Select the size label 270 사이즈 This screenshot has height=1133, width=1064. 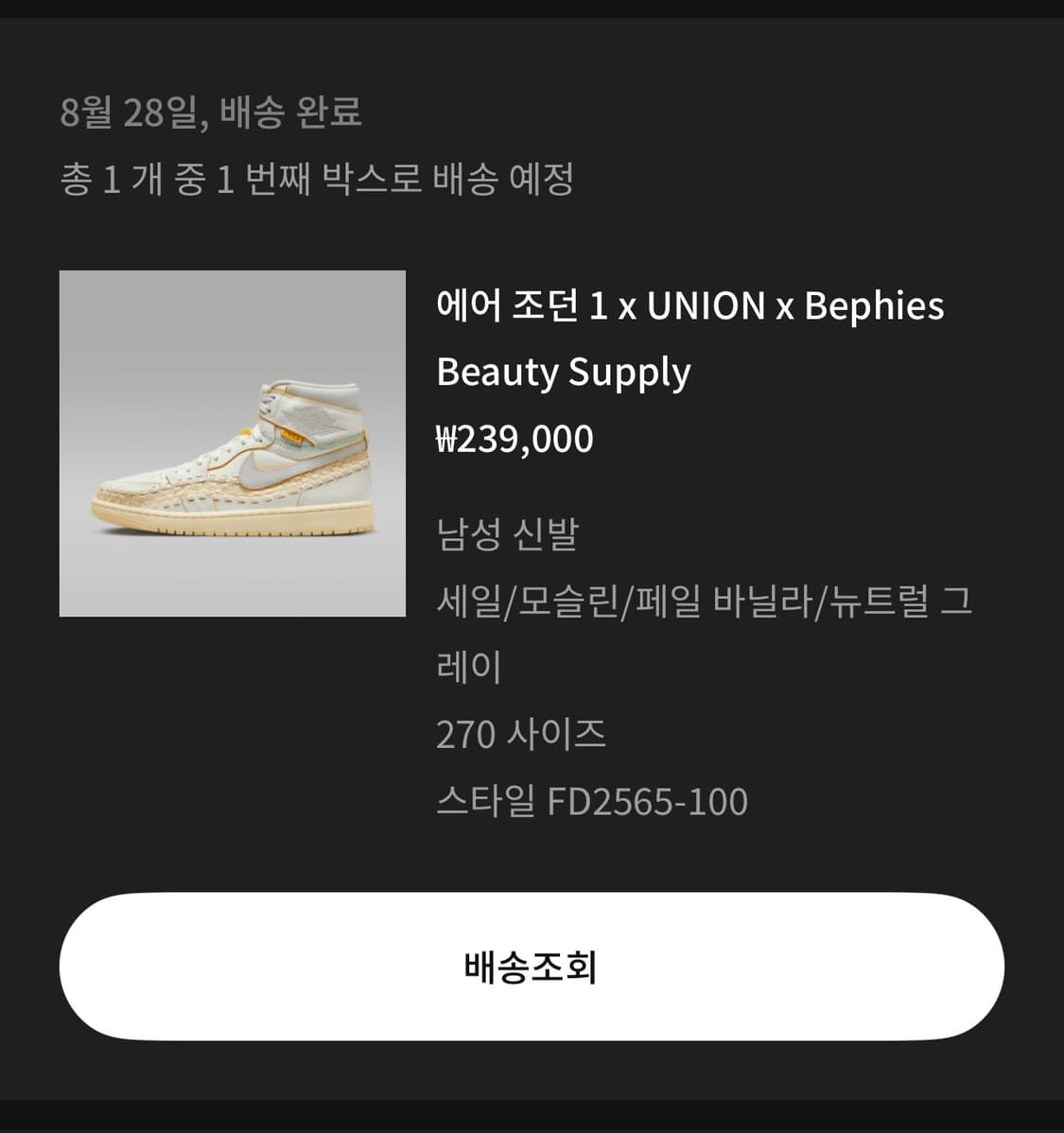point(521,733)
